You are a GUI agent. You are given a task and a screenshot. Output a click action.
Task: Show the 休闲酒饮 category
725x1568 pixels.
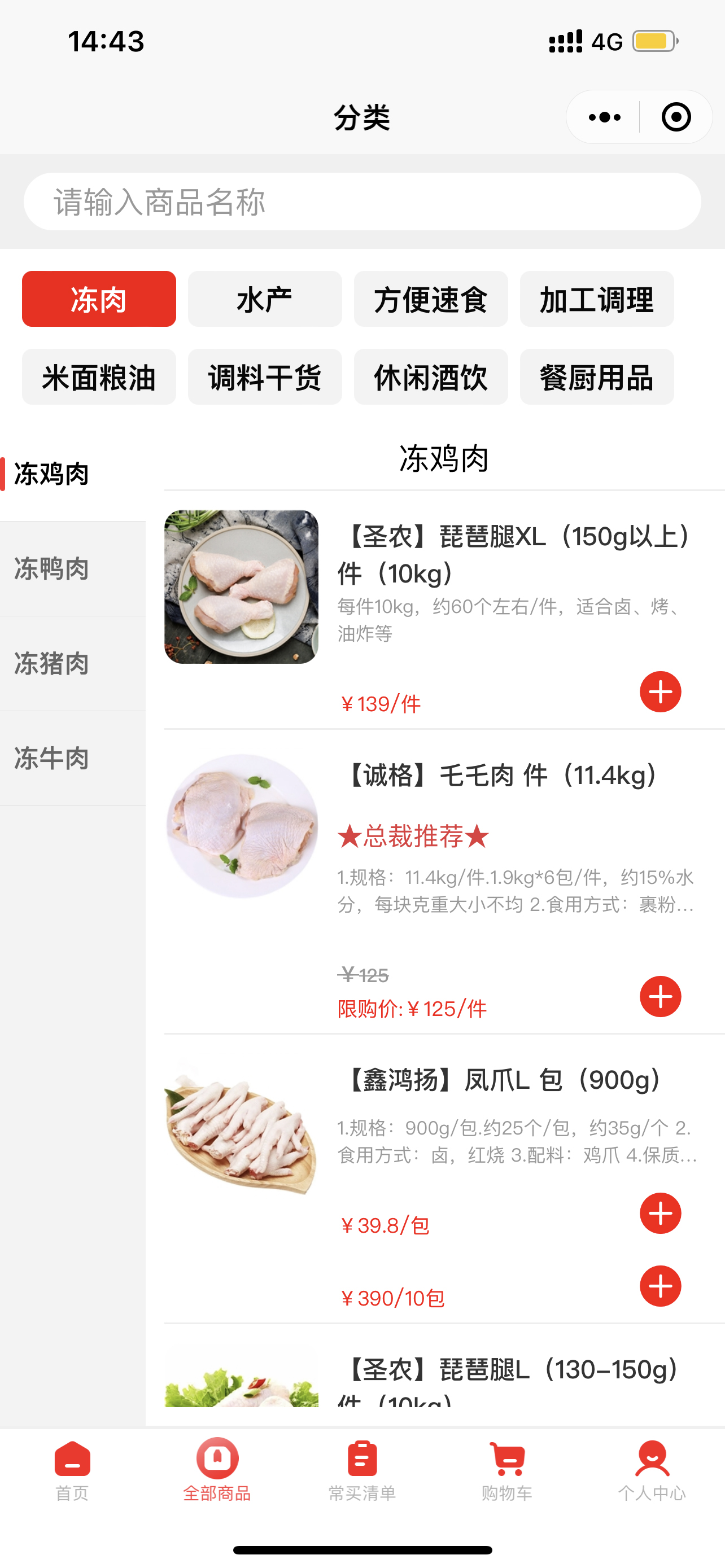point(431,378)
